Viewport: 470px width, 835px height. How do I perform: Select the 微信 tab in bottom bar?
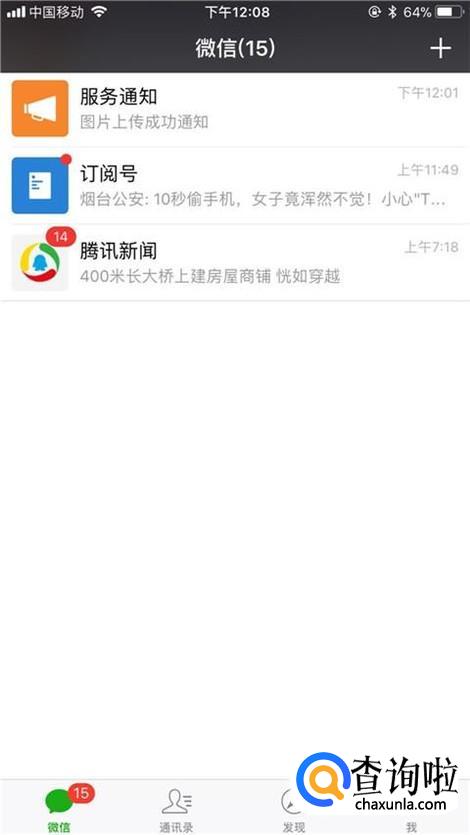[x=59, y=807]
